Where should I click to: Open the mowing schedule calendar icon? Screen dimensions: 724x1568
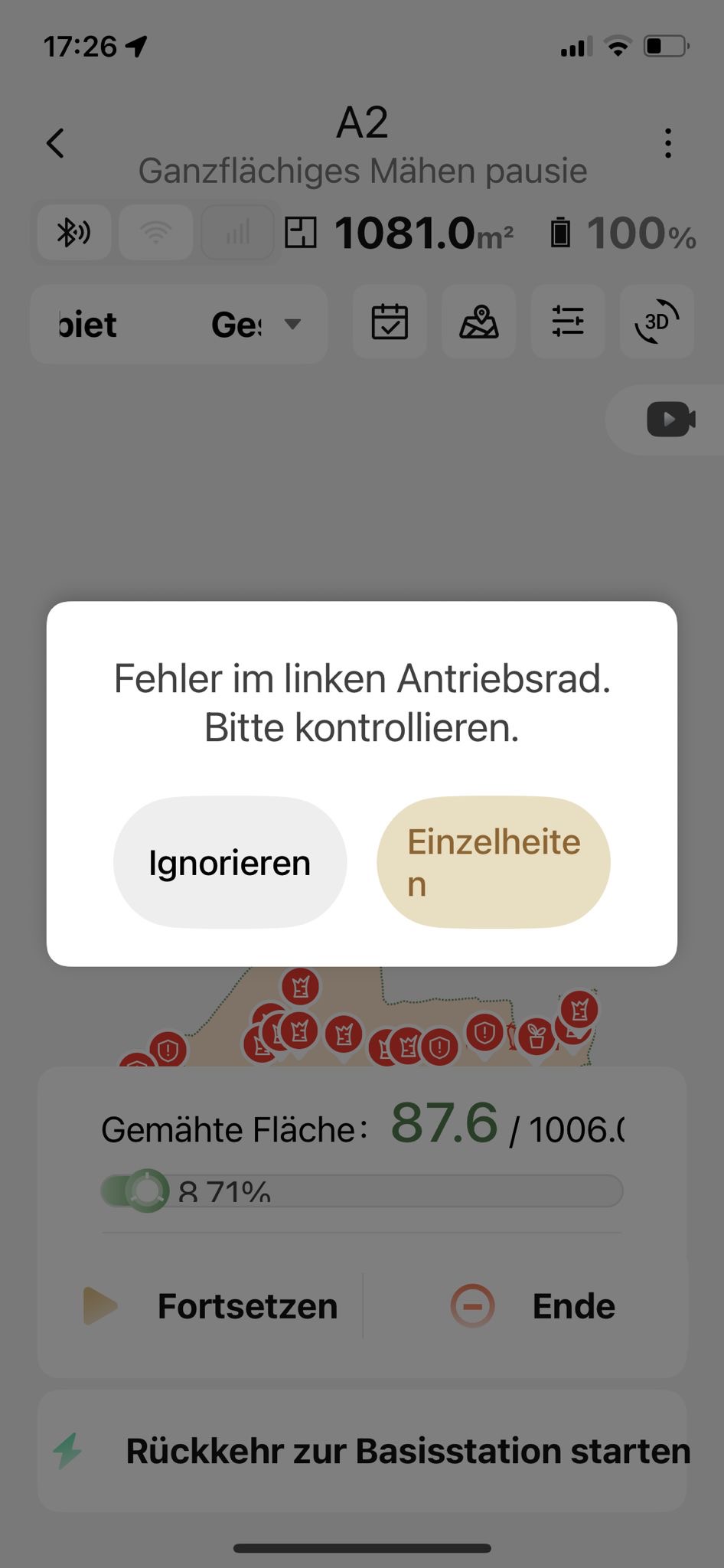coord(390,322)
